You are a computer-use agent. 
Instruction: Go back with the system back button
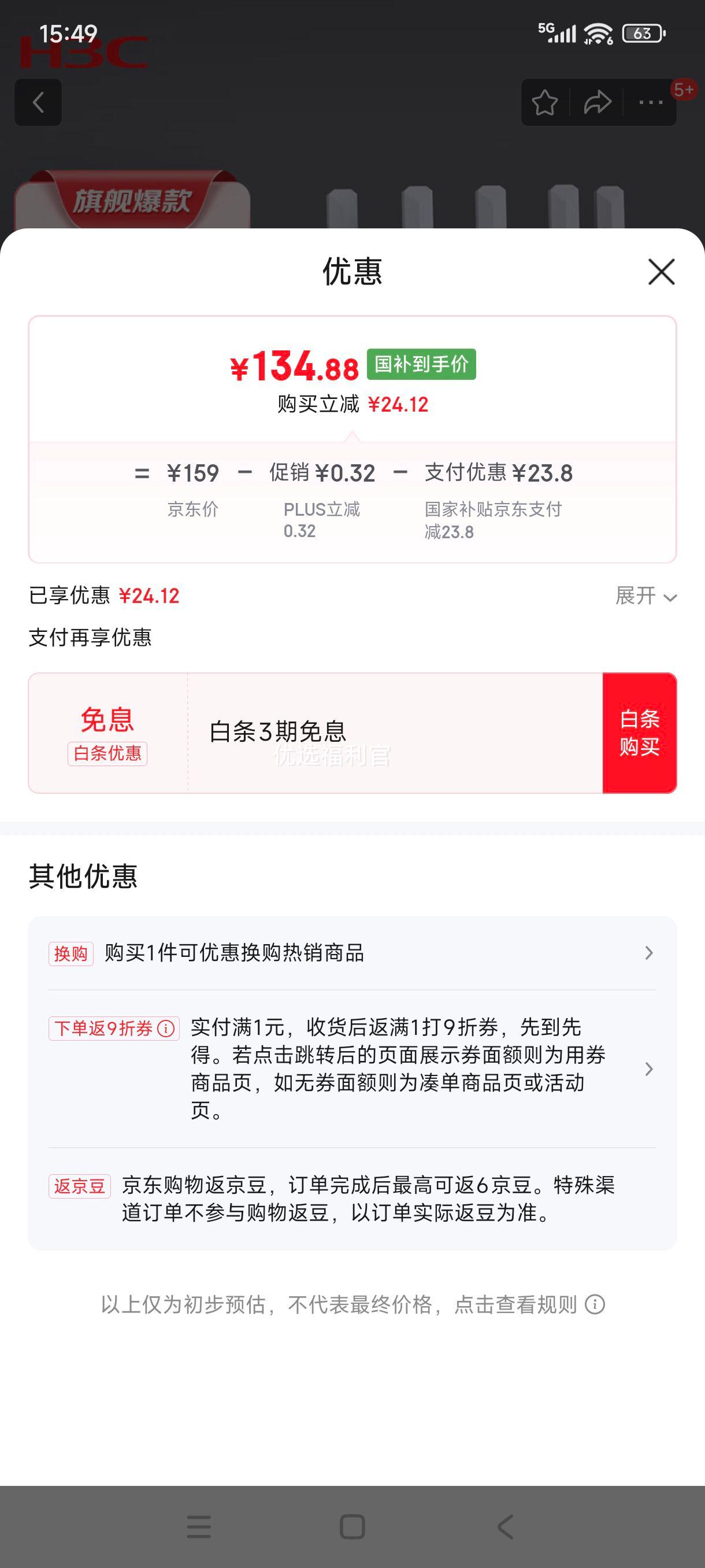point(505,1526)
